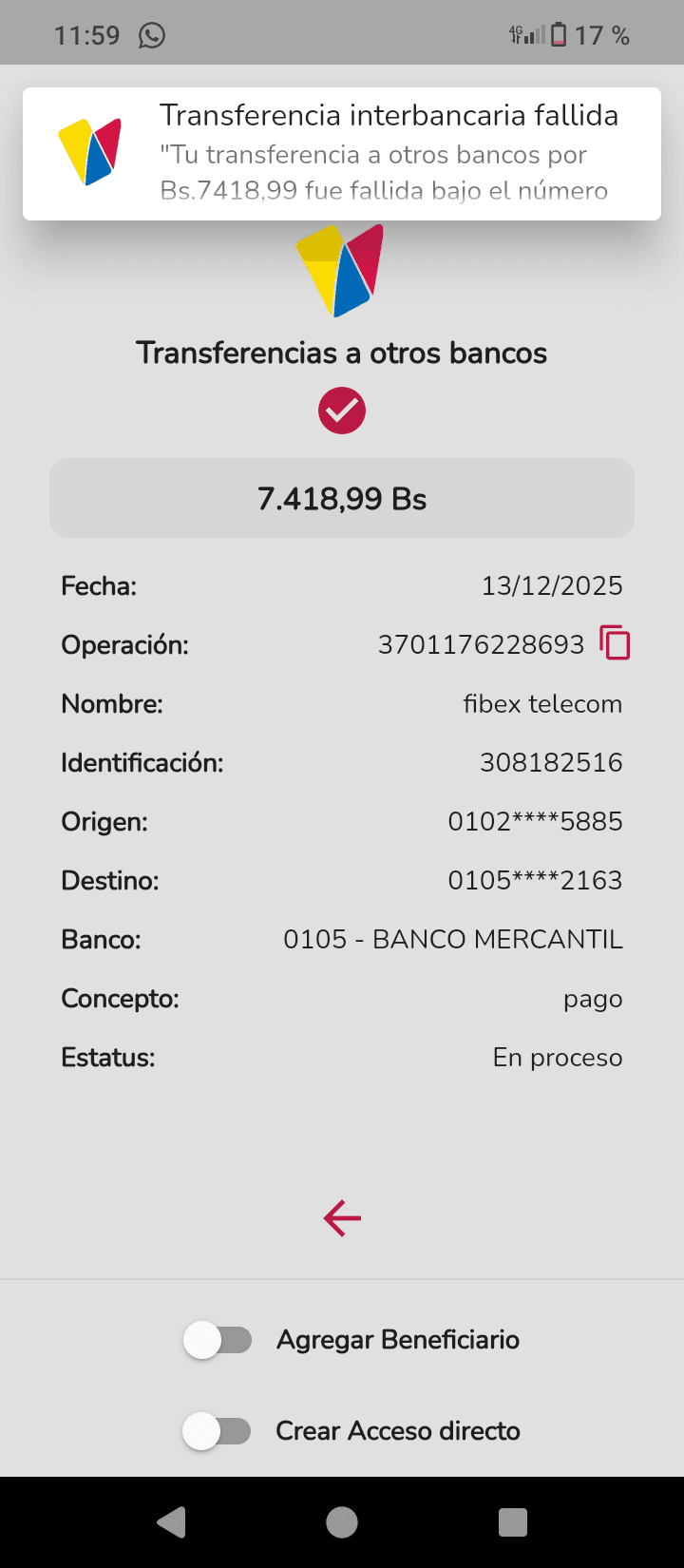Turn on Crear Acceso directo
Viewport: 684px width, 1568px height.
(218, 1431)
